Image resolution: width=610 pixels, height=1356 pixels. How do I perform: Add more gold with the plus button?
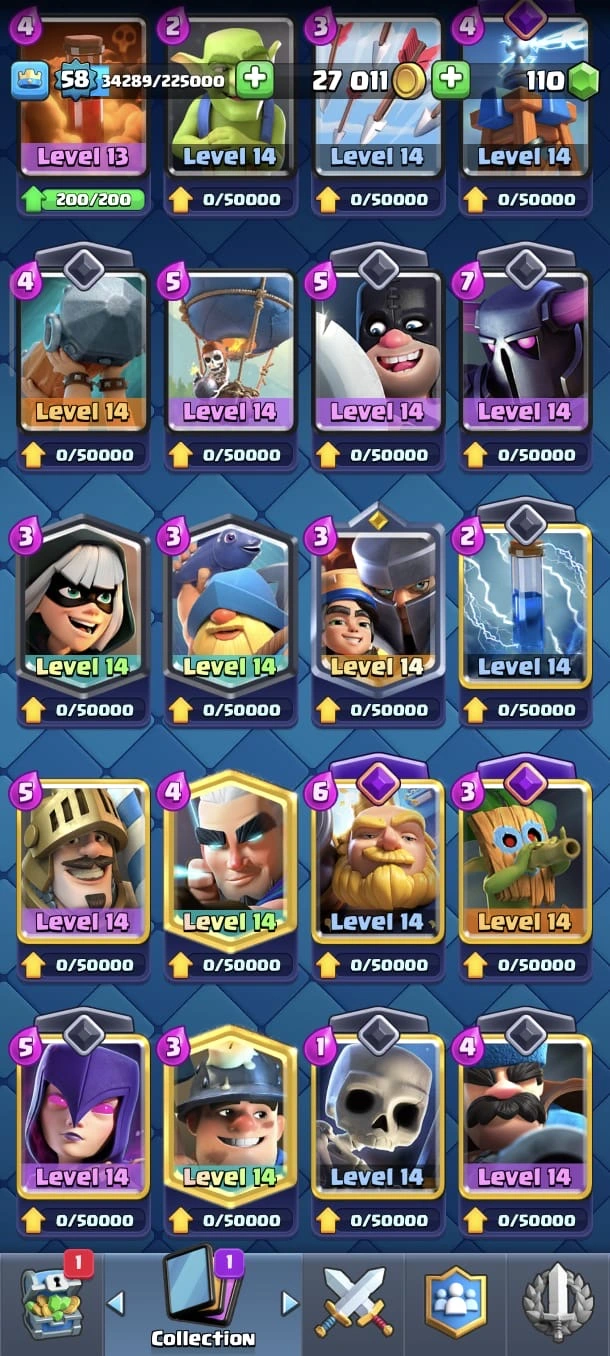451,79
